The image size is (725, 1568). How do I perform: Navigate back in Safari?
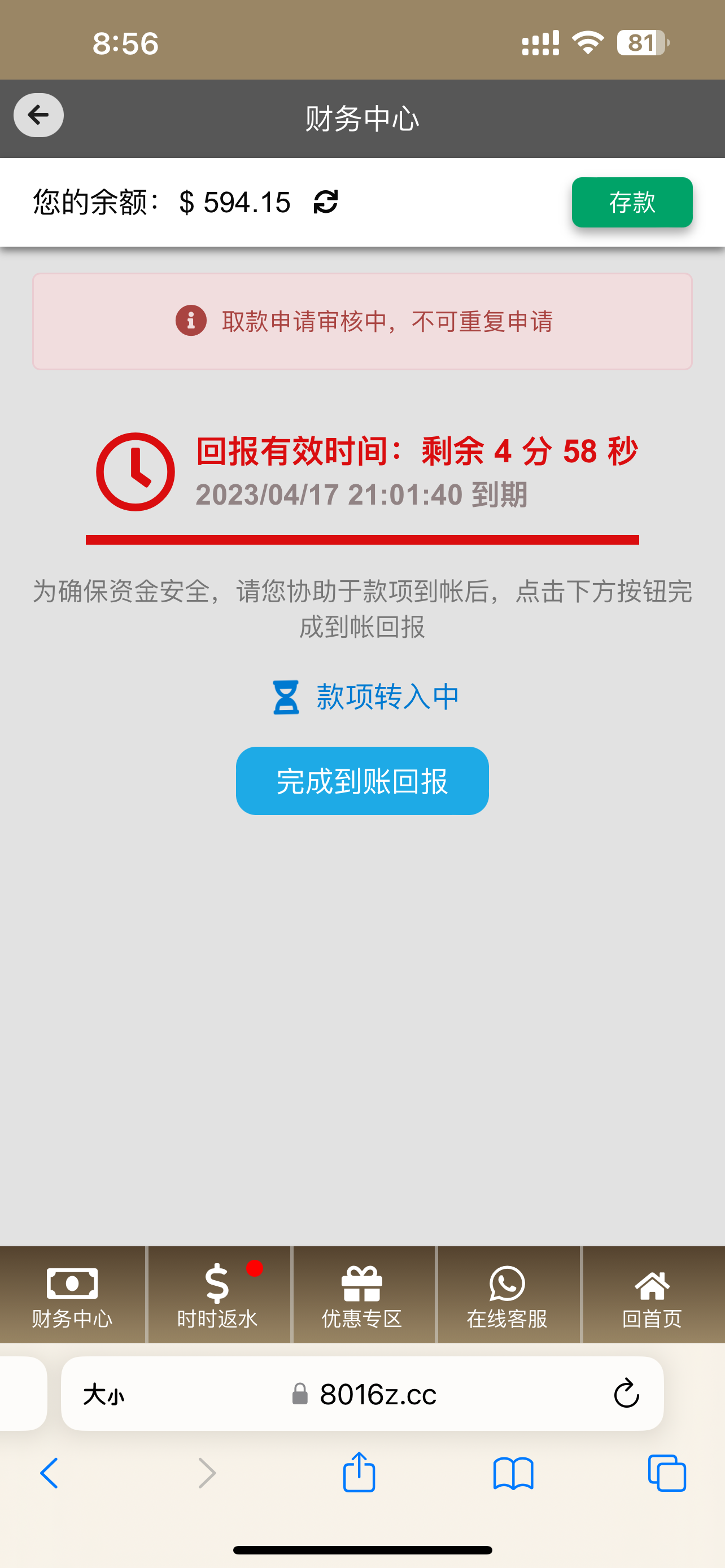(49, 1474)
